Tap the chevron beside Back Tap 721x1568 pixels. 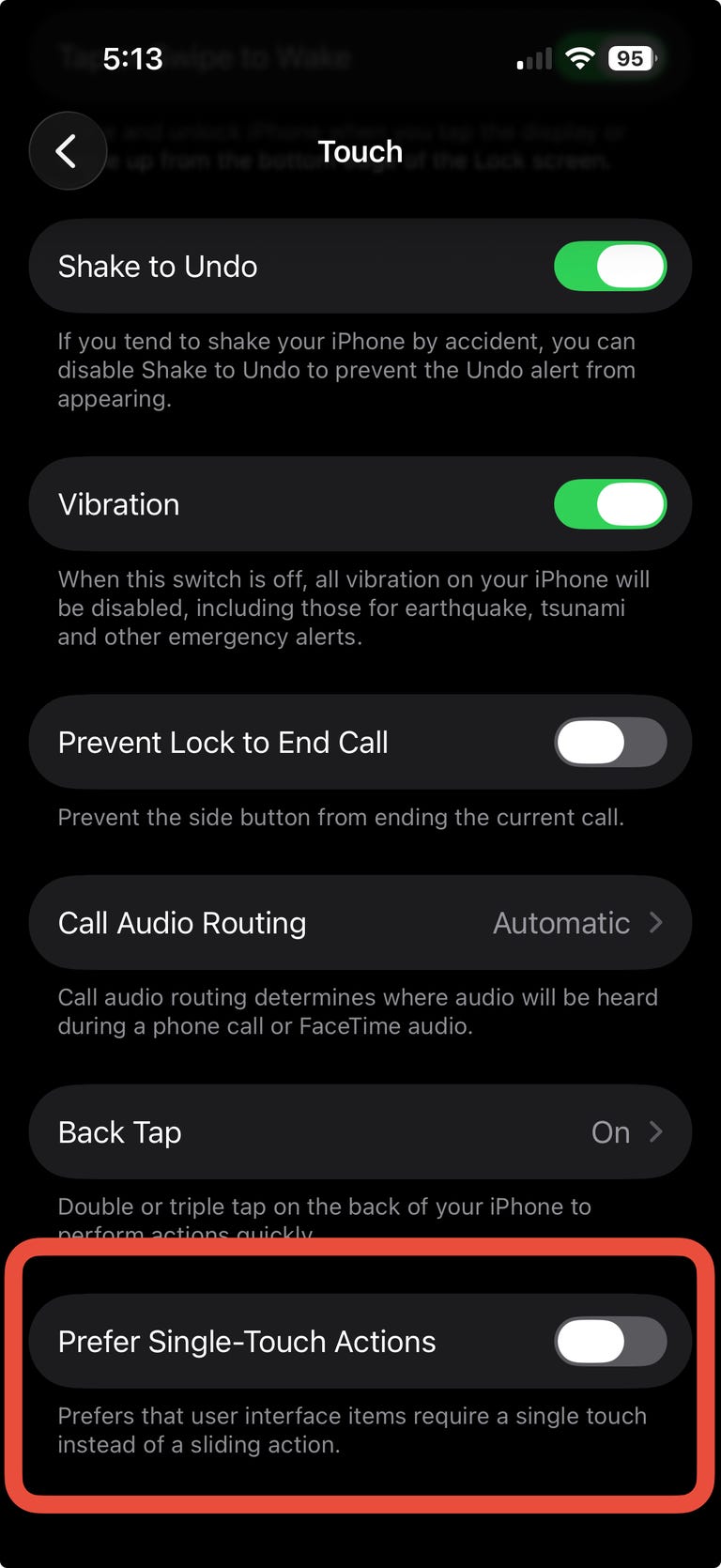657,1132
